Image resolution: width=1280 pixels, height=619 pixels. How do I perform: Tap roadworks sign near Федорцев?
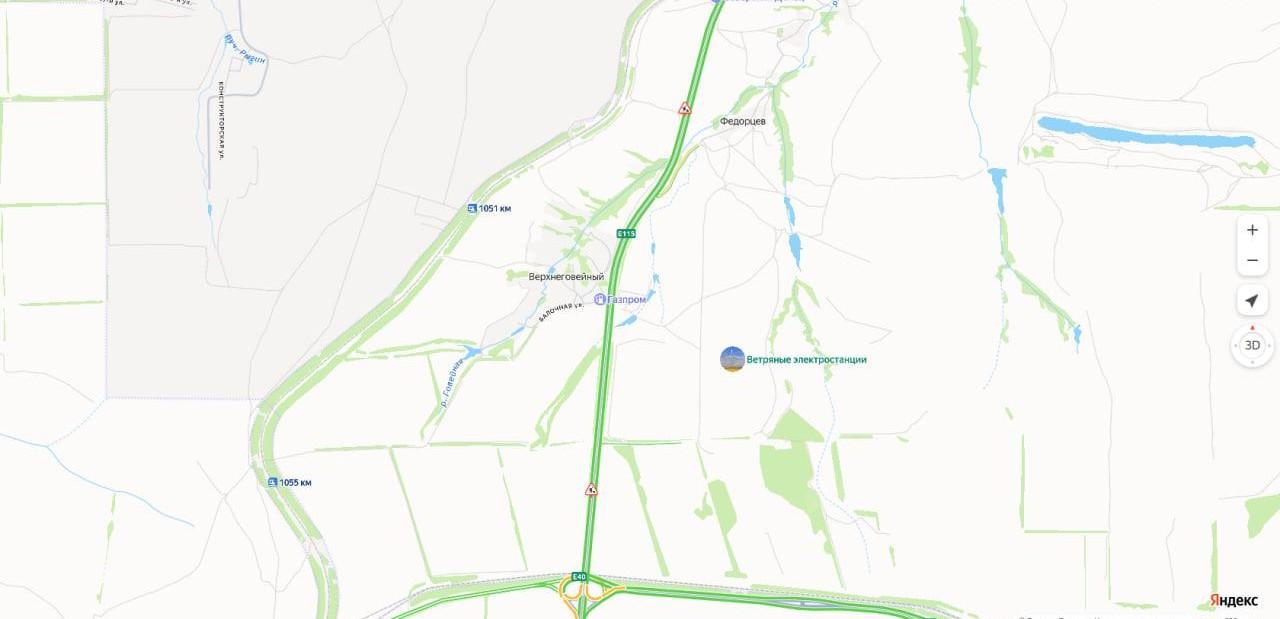point(685,108)
